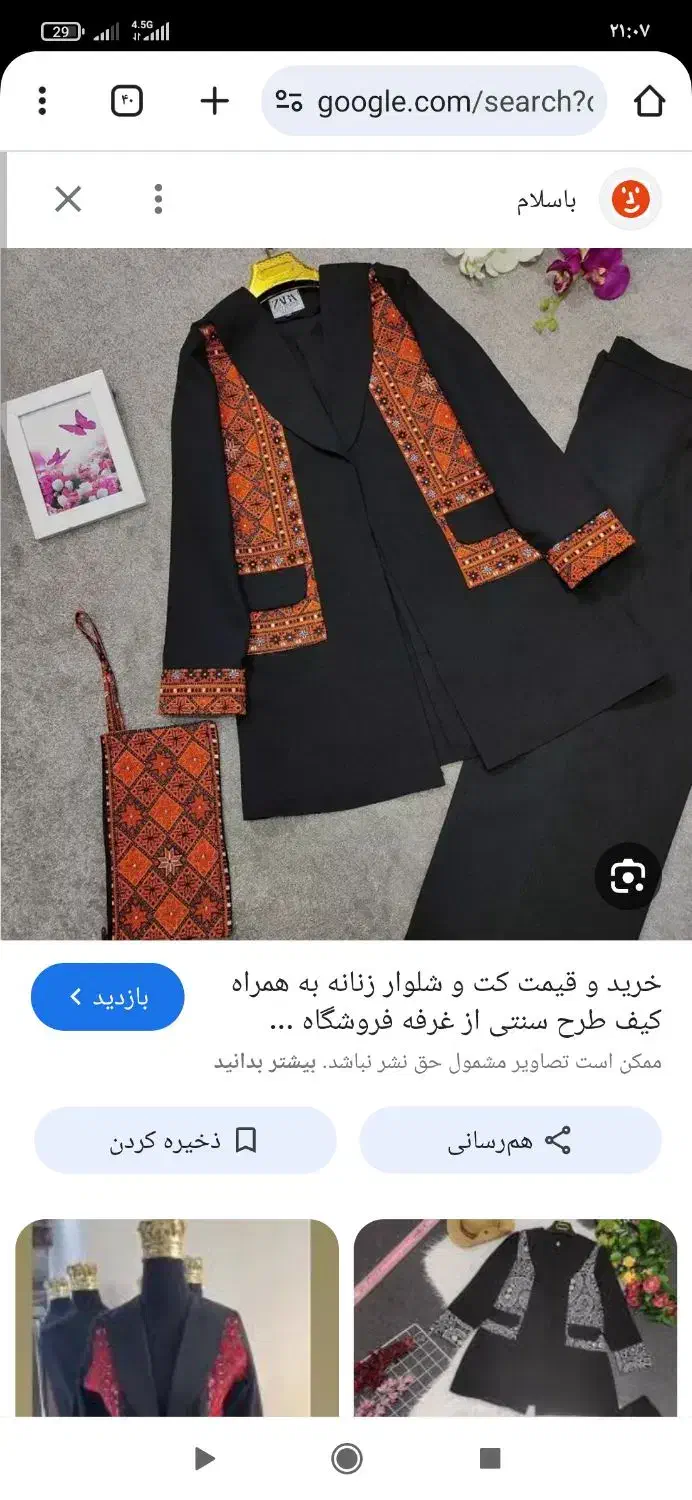Open the related black-and-white patterned suit image
The height and width of the screenshot is (1500, 692).
[515, 1316]
